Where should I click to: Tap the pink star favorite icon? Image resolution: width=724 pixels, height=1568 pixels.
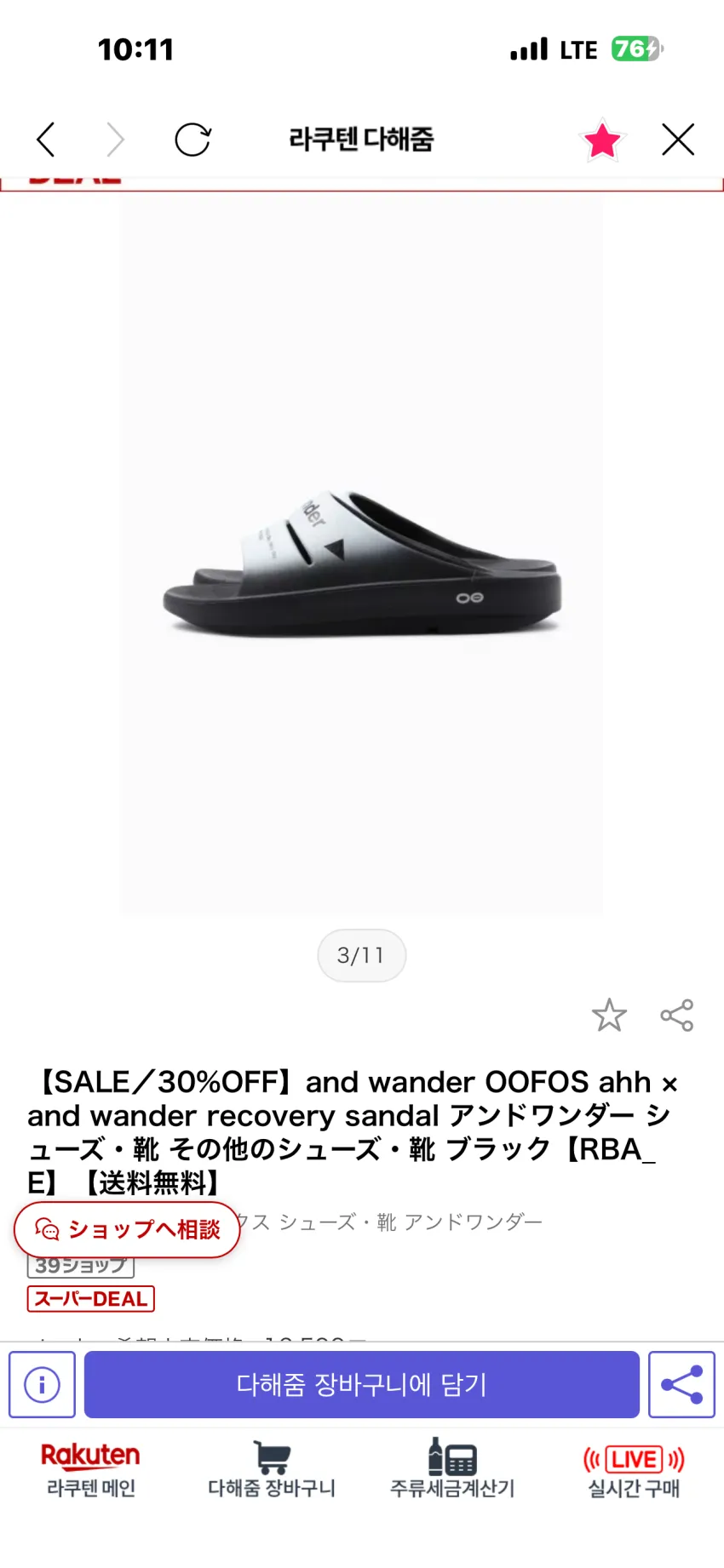coord(602,140)
